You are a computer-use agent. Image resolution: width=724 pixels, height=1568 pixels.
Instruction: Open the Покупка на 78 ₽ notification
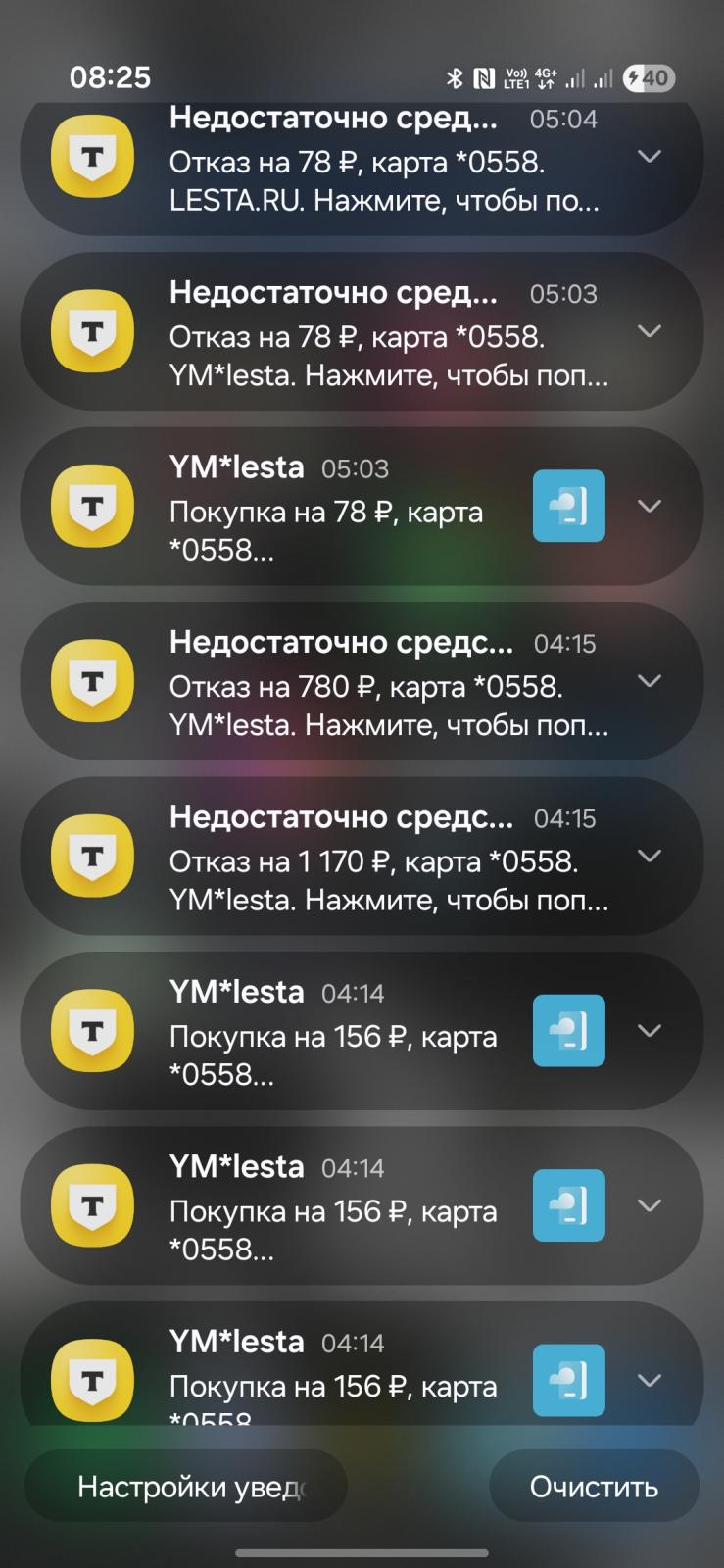point(333,512)
